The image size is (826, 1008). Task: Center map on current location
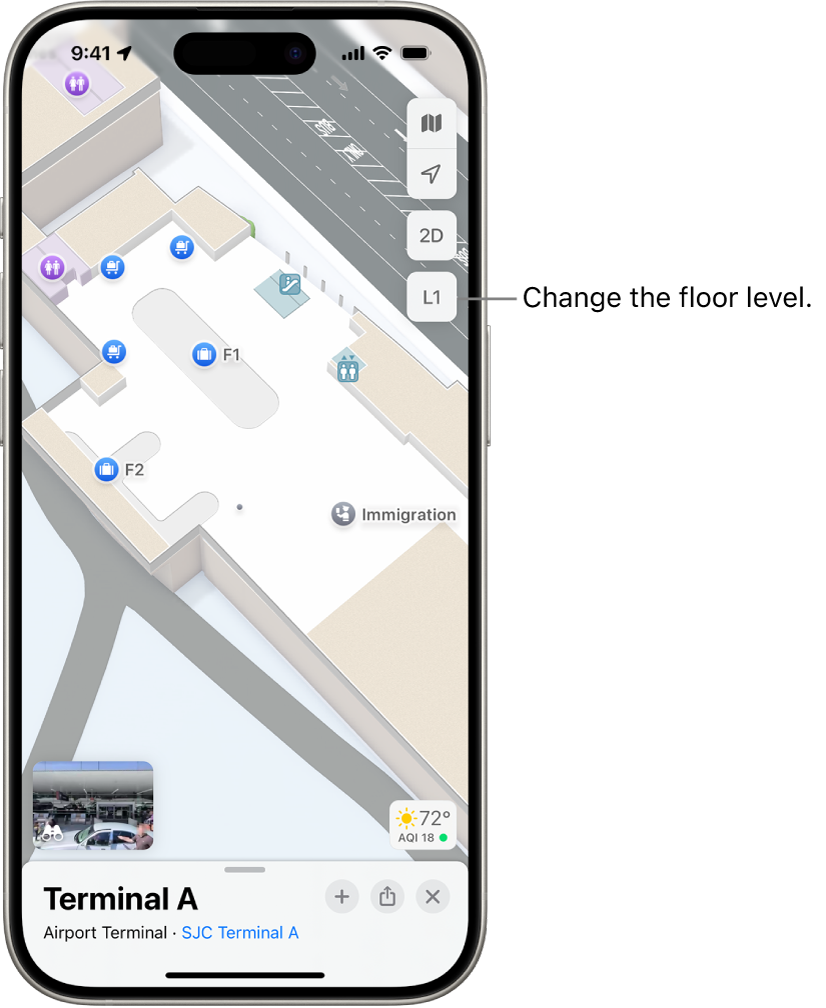[x=431, y=174]
